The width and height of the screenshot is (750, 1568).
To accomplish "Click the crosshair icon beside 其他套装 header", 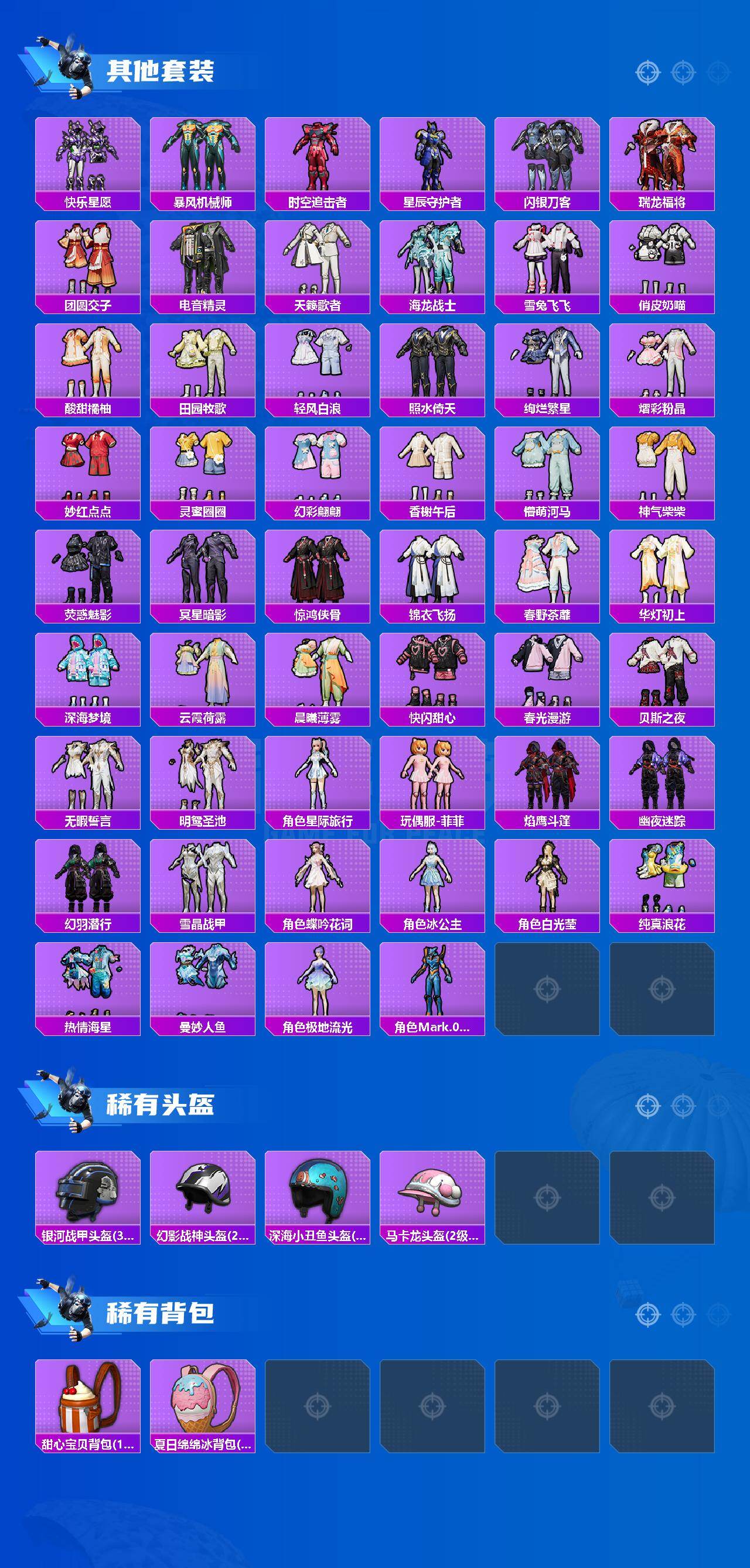I will [648, 71].
